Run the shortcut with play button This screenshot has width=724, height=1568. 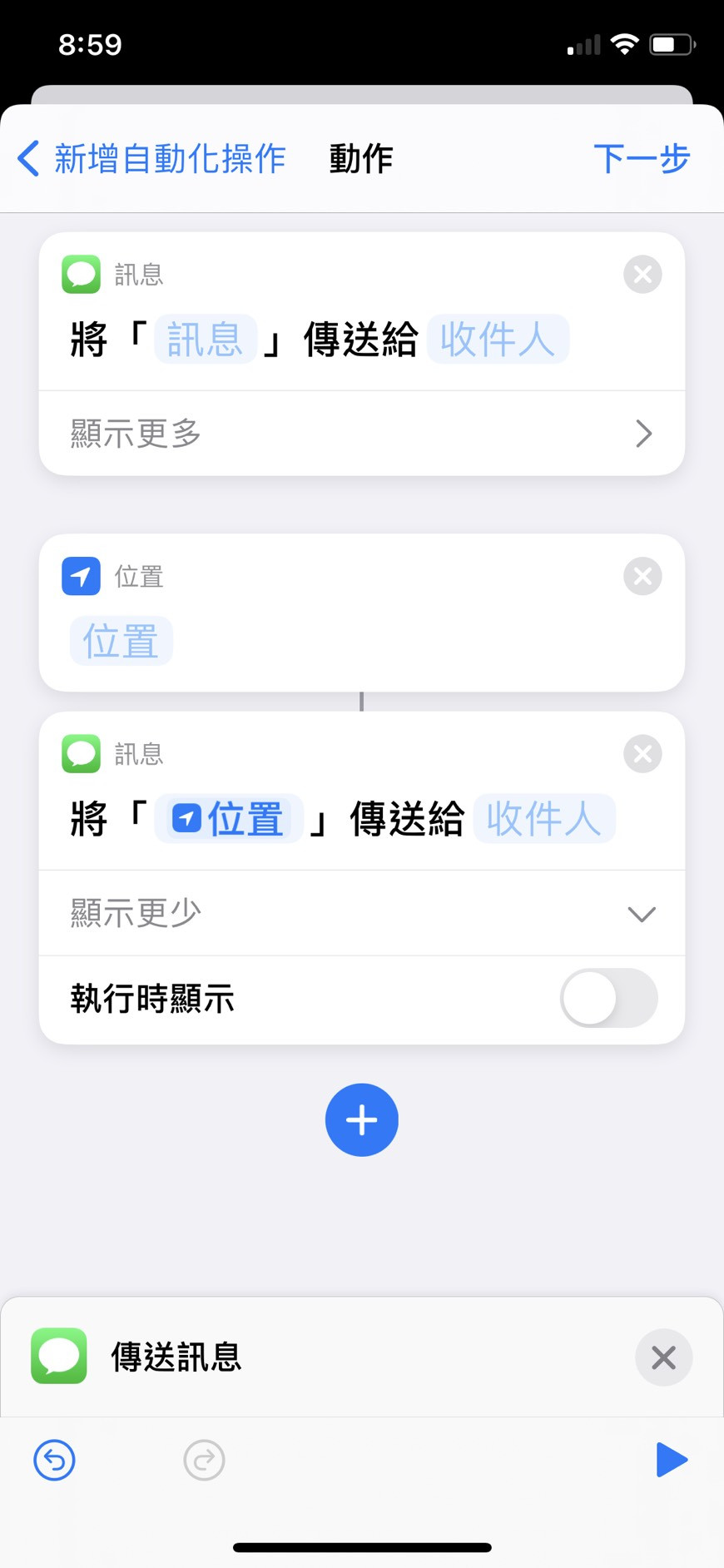[671, 1460]
